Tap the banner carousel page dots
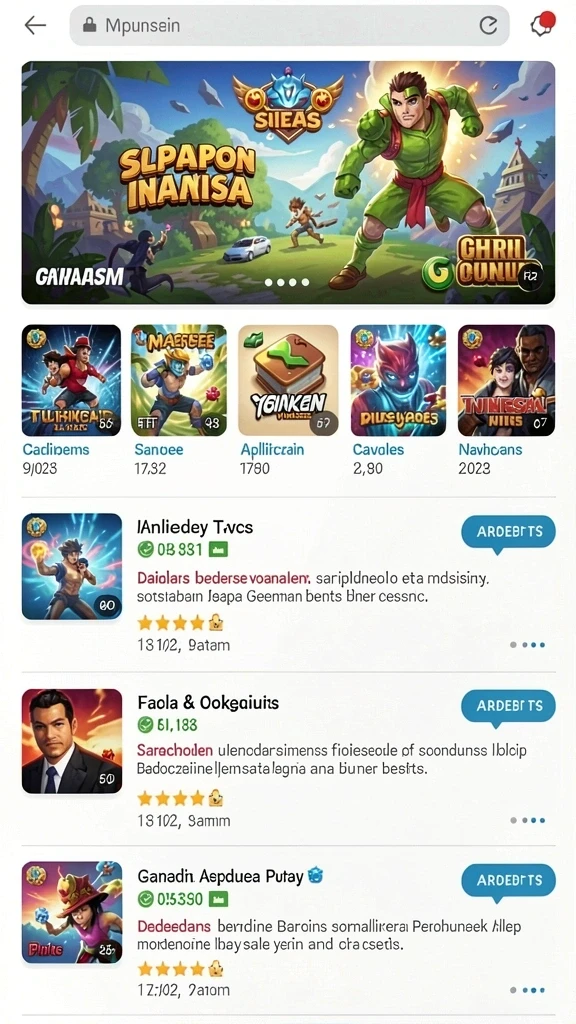 click(287, 283)
